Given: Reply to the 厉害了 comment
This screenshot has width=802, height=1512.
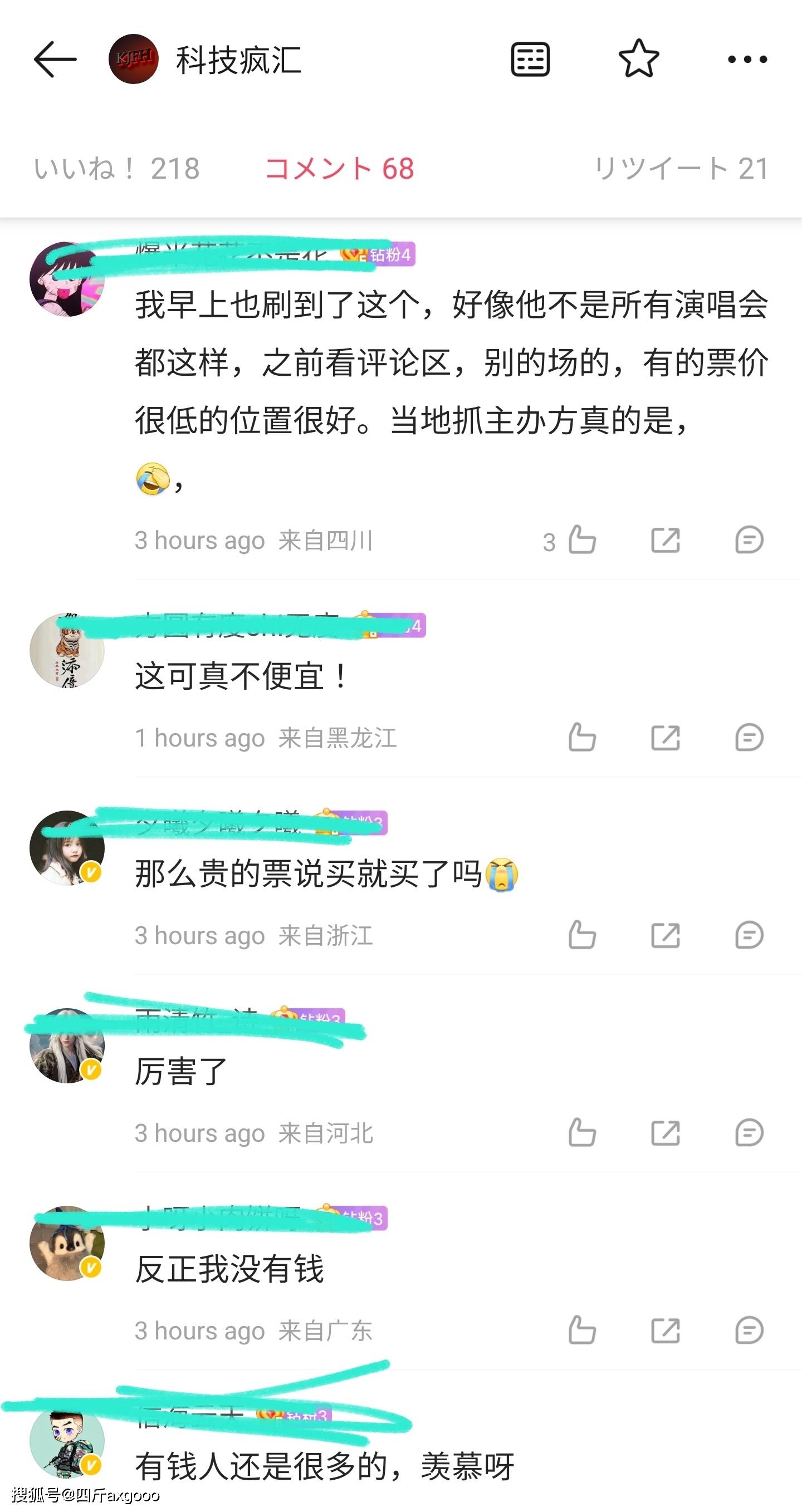Looking at the screenshot, I should coord(749,1133).
